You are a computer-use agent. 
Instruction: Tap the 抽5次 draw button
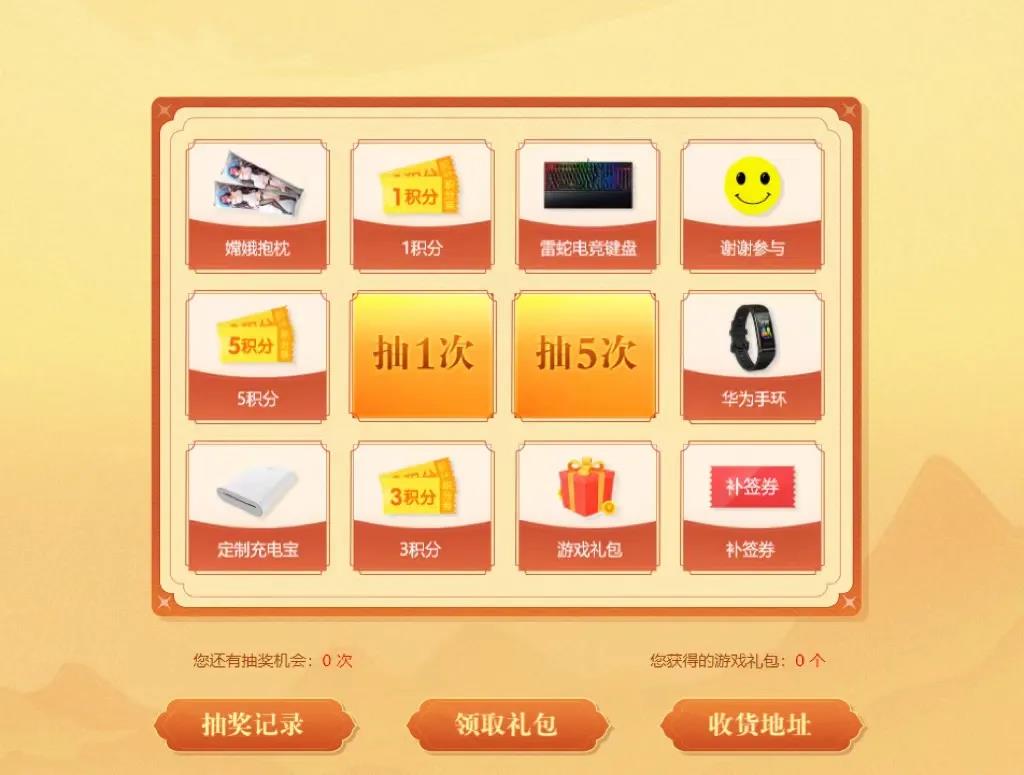point(586,355)
